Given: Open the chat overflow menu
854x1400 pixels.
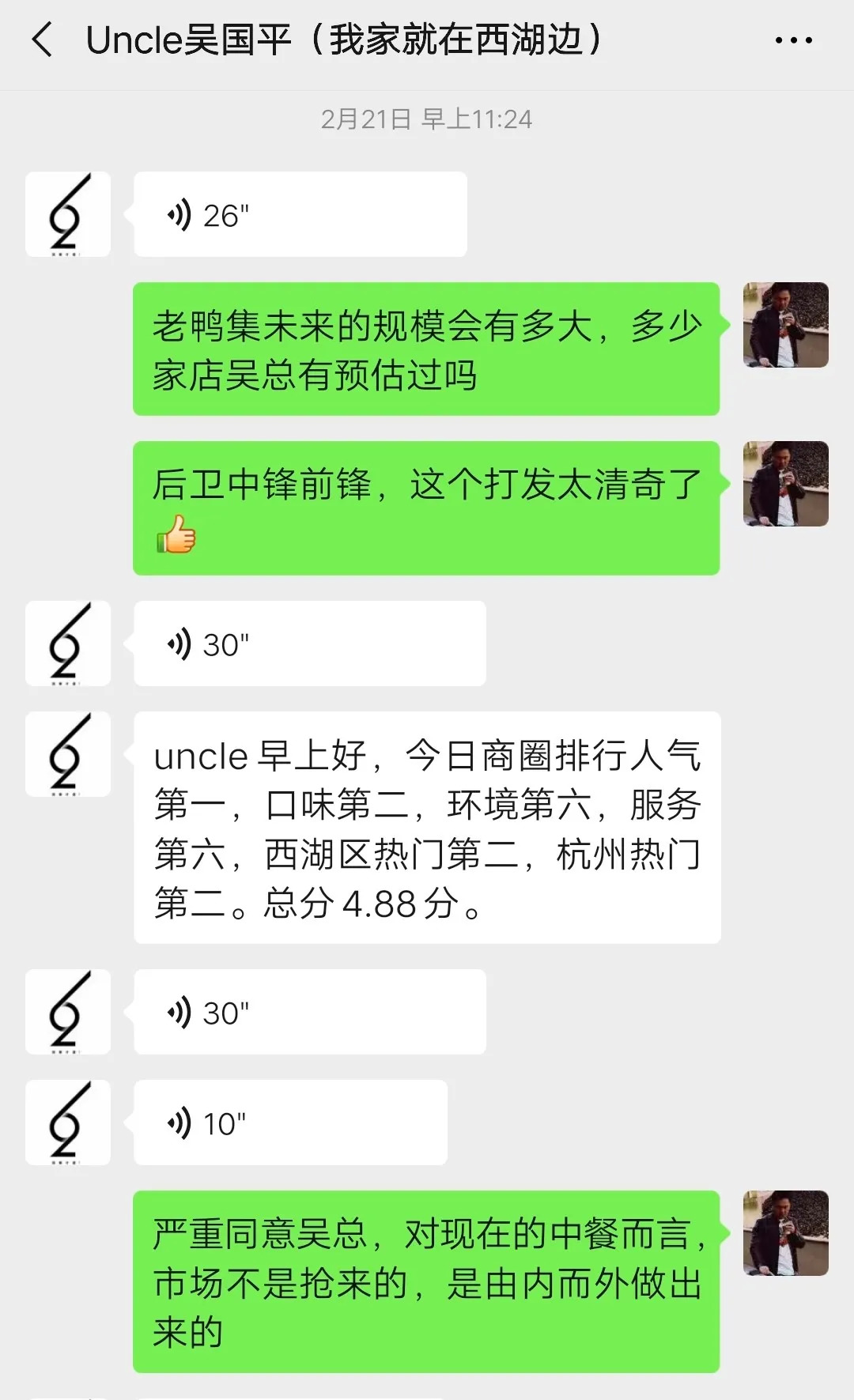Looking at the screenshot, I should tap(793, 40).
